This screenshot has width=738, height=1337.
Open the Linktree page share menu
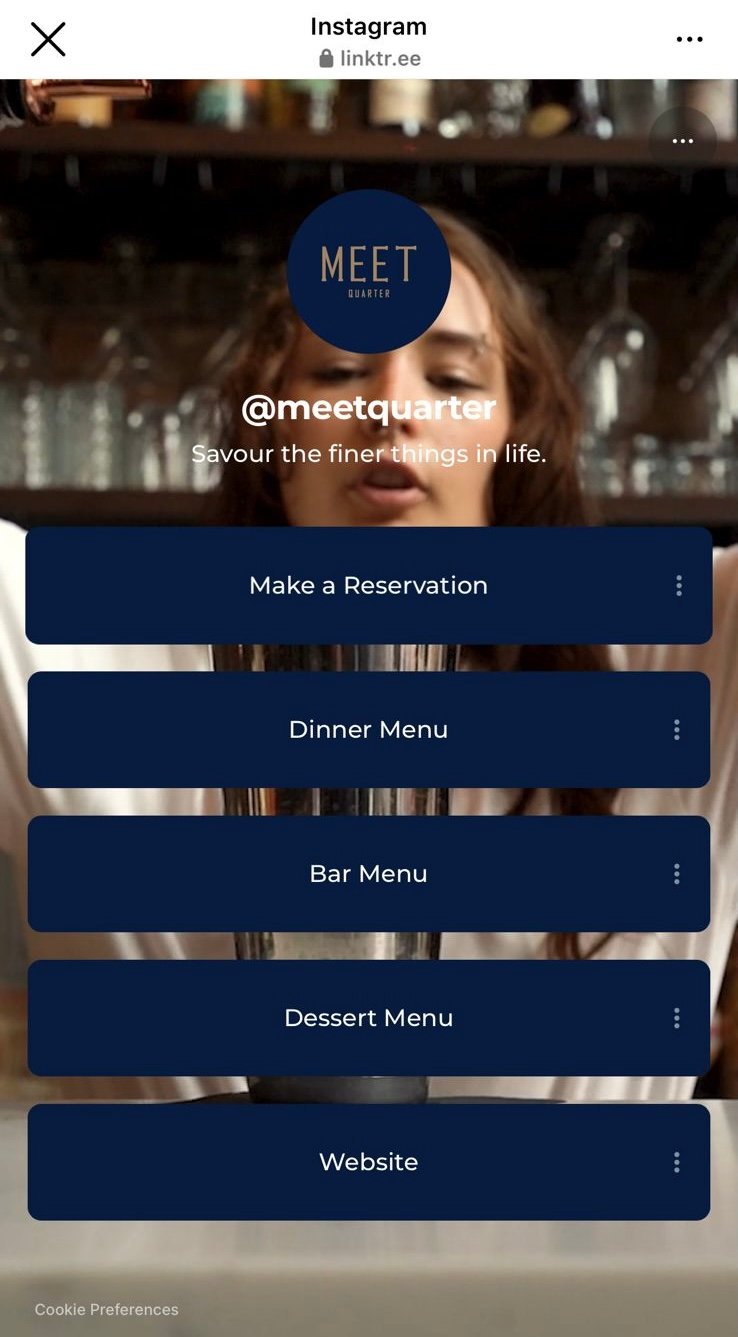tap(683, 141)
